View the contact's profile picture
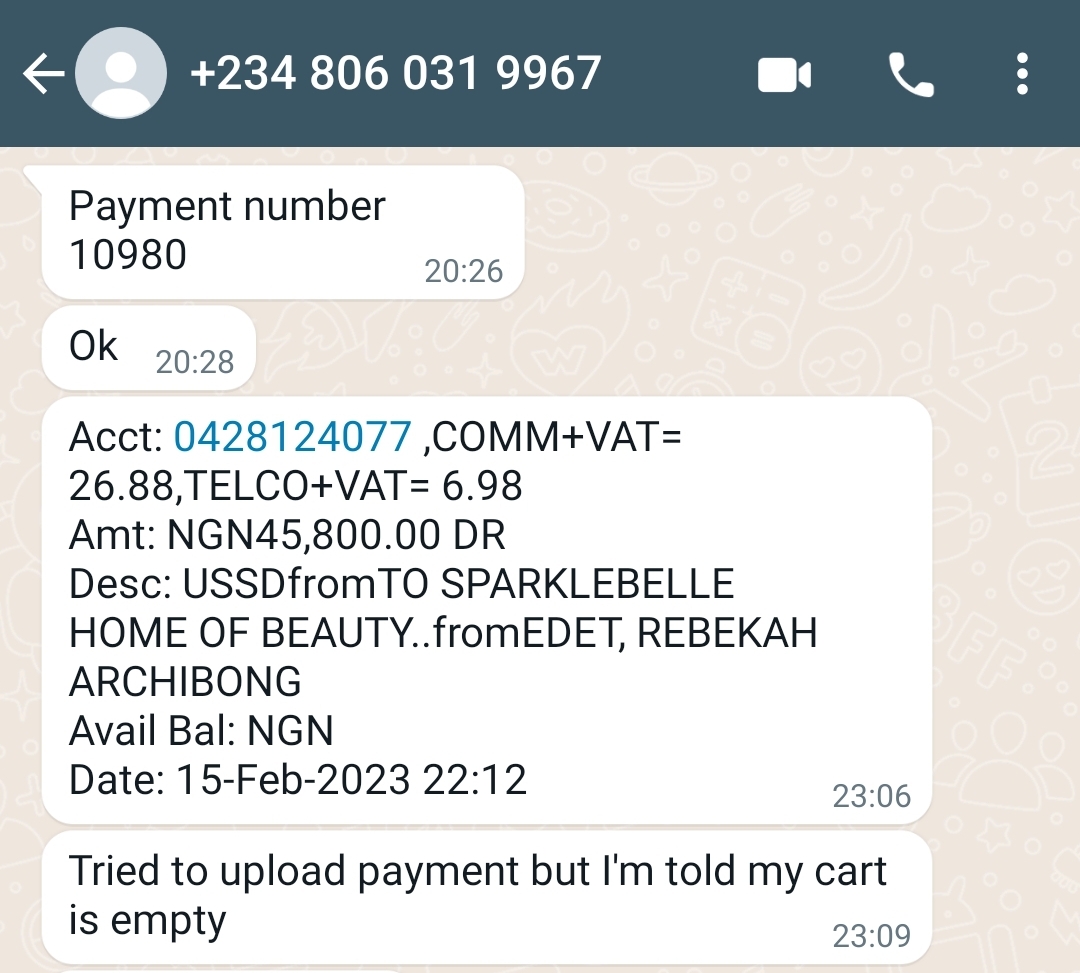 [x=122, y=74]
